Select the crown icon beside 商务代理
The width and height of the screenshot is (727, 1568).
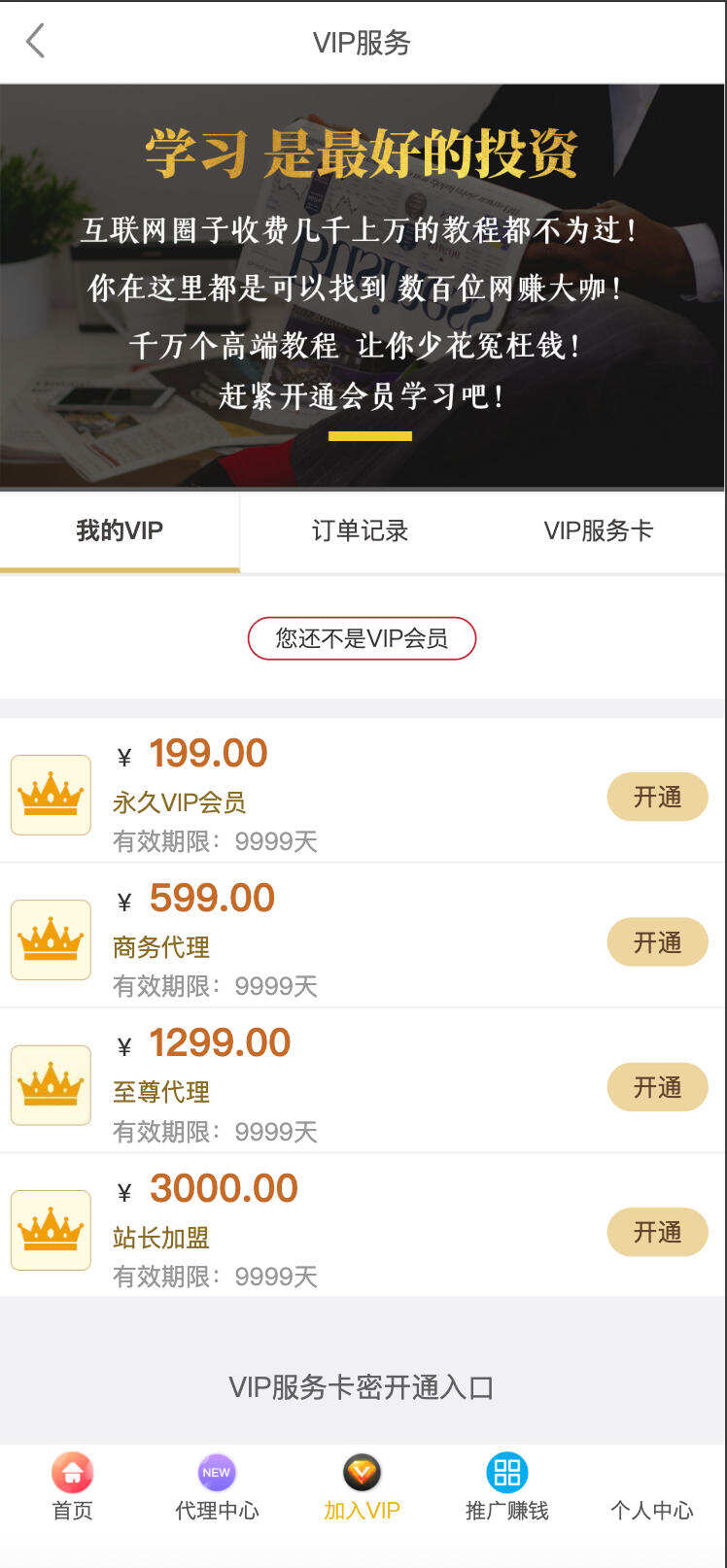tap(51, 939)
